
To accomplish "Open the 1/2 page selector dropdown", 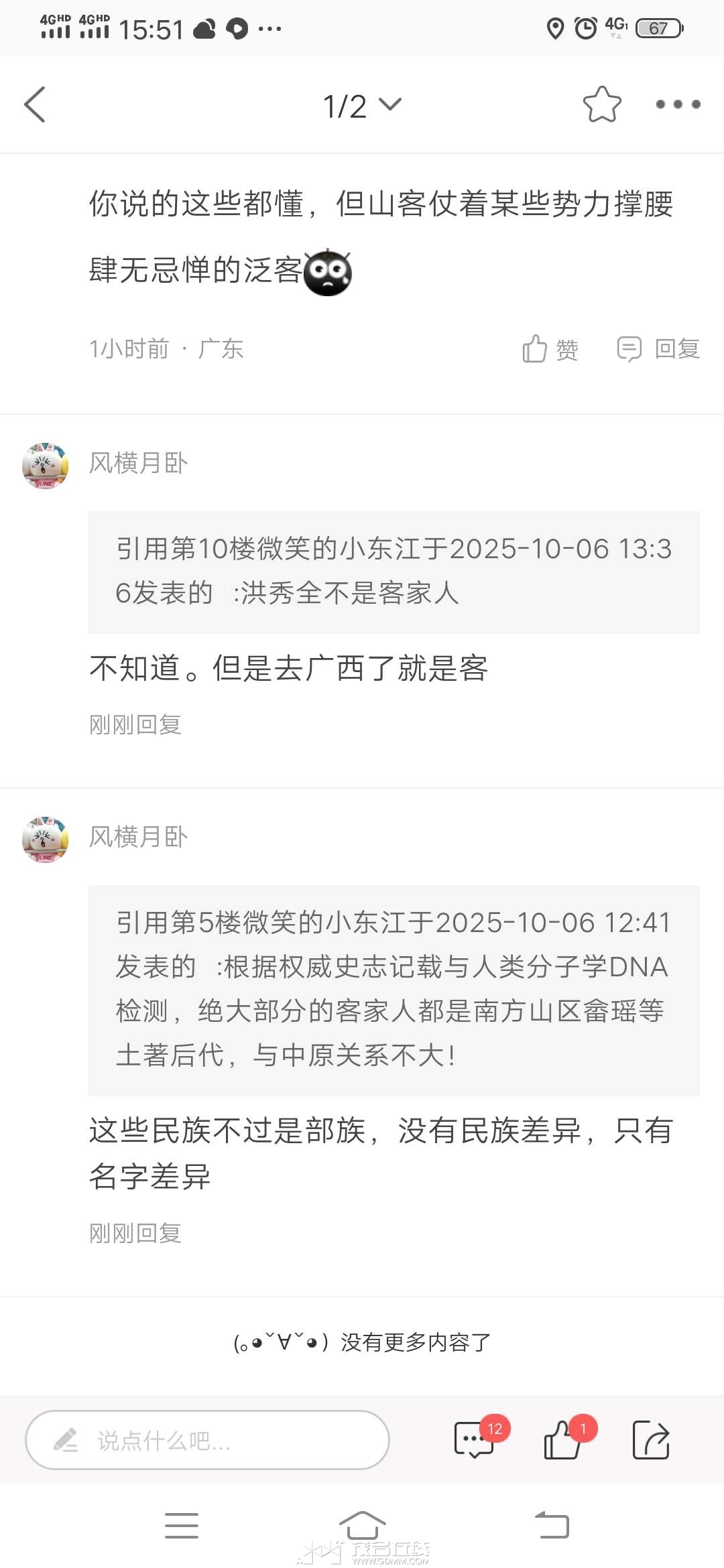I will pos(362,106).
